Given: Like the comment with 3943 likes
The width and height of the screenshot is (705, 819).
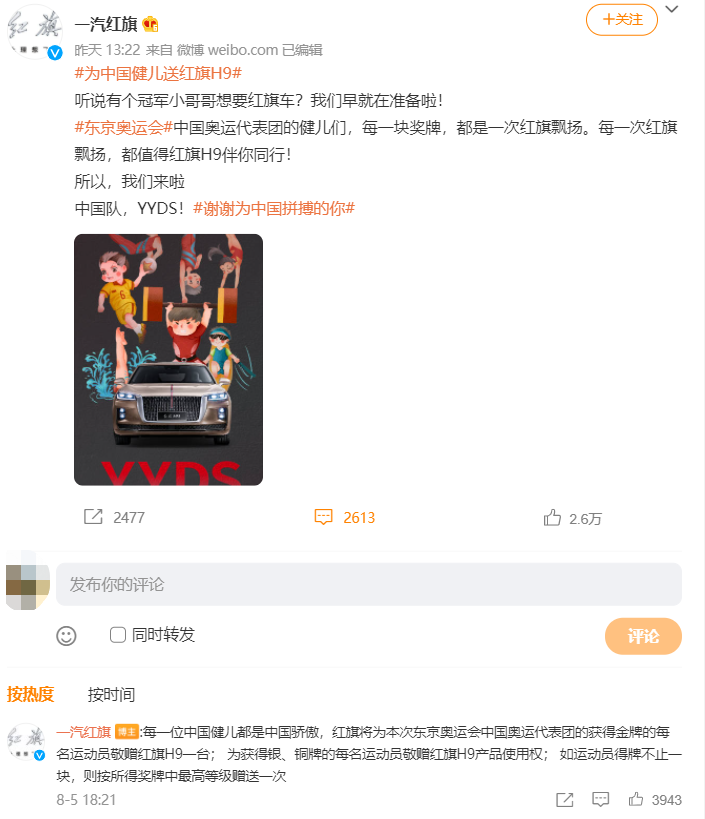Looking at the screenshot, I should click(x=636, y=799).
